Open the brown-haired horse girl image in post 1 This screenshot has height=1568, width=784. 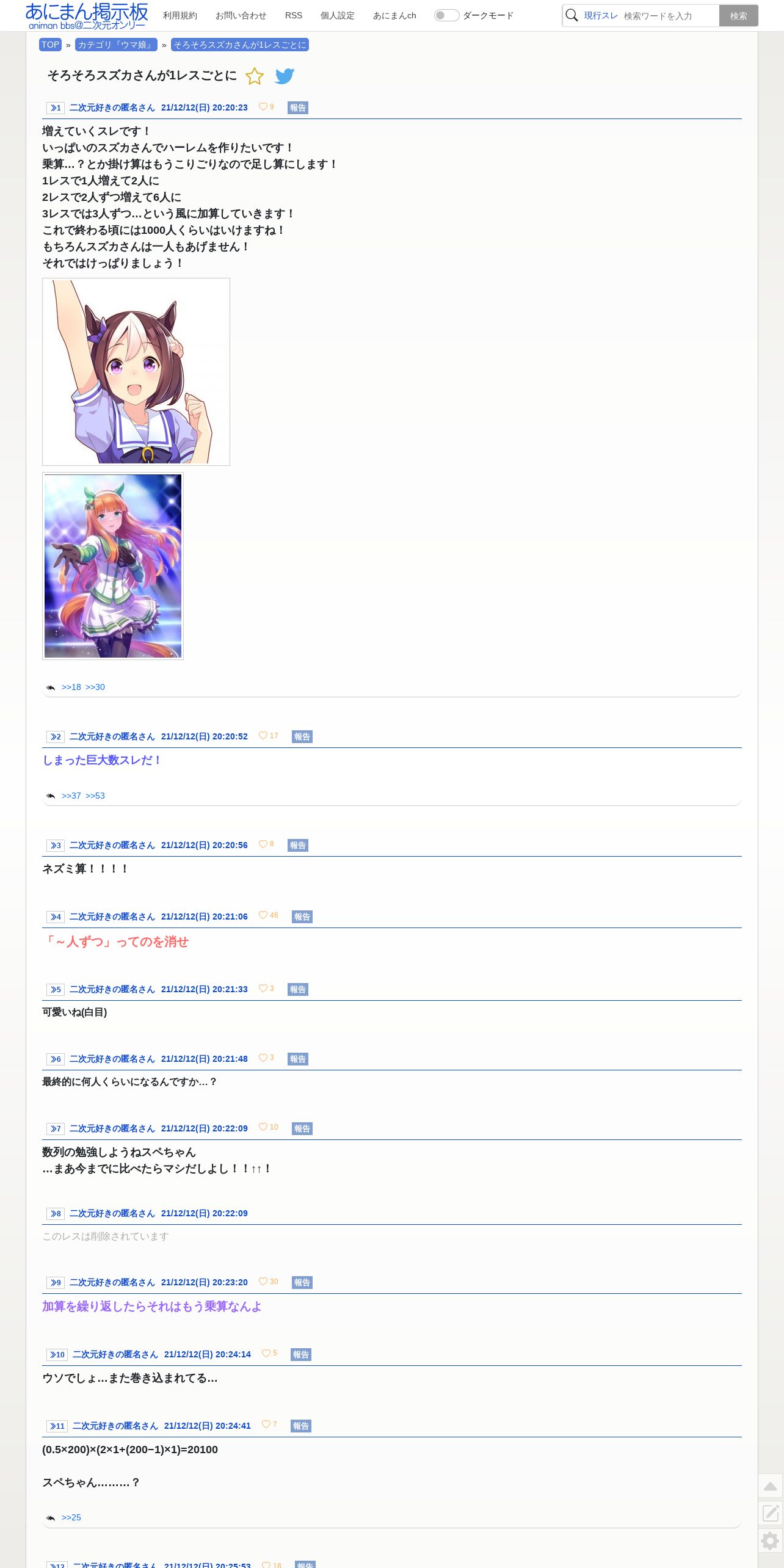[x=136, y=372]
